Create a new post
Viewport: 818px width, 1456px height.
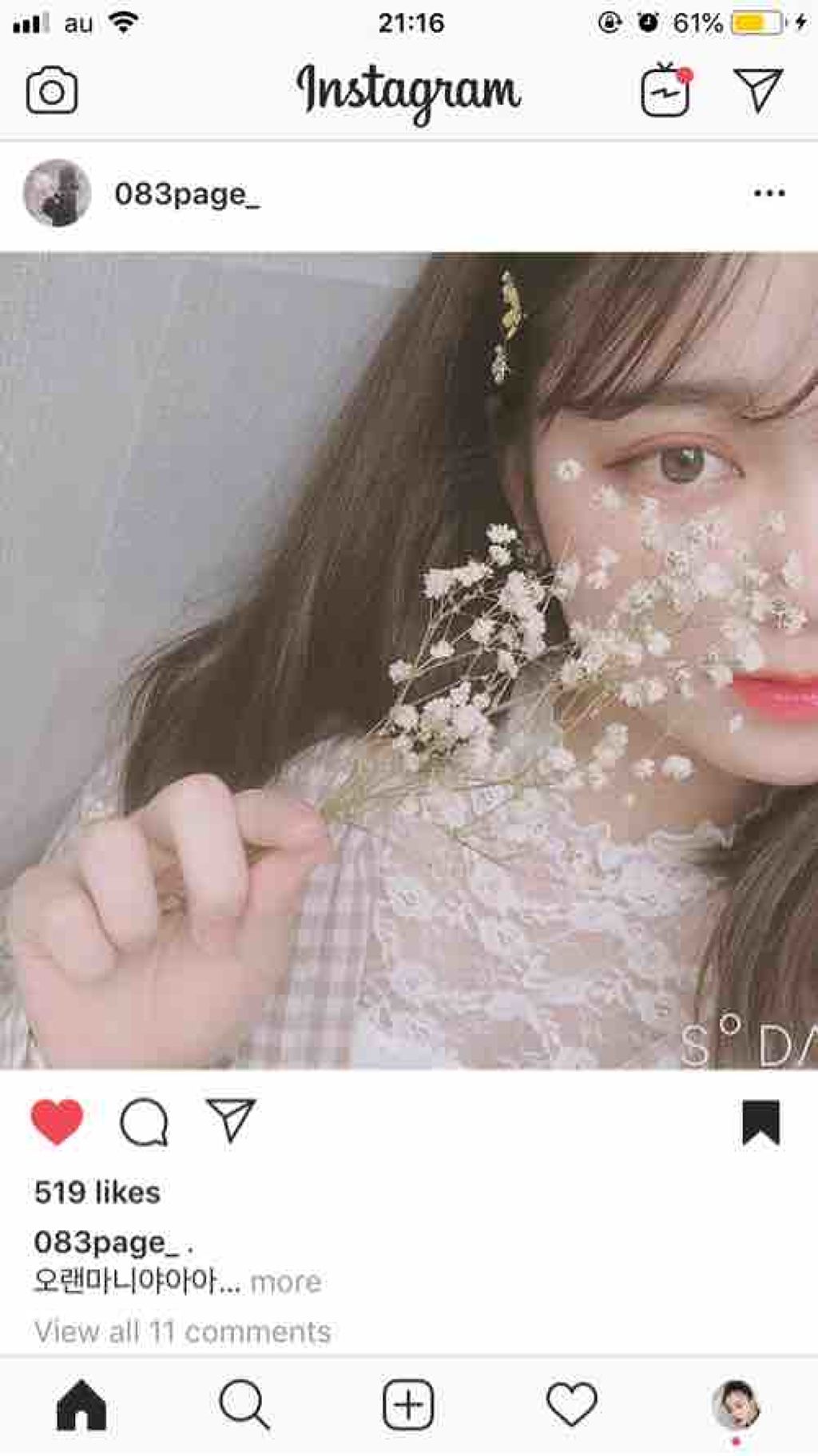408,1405
